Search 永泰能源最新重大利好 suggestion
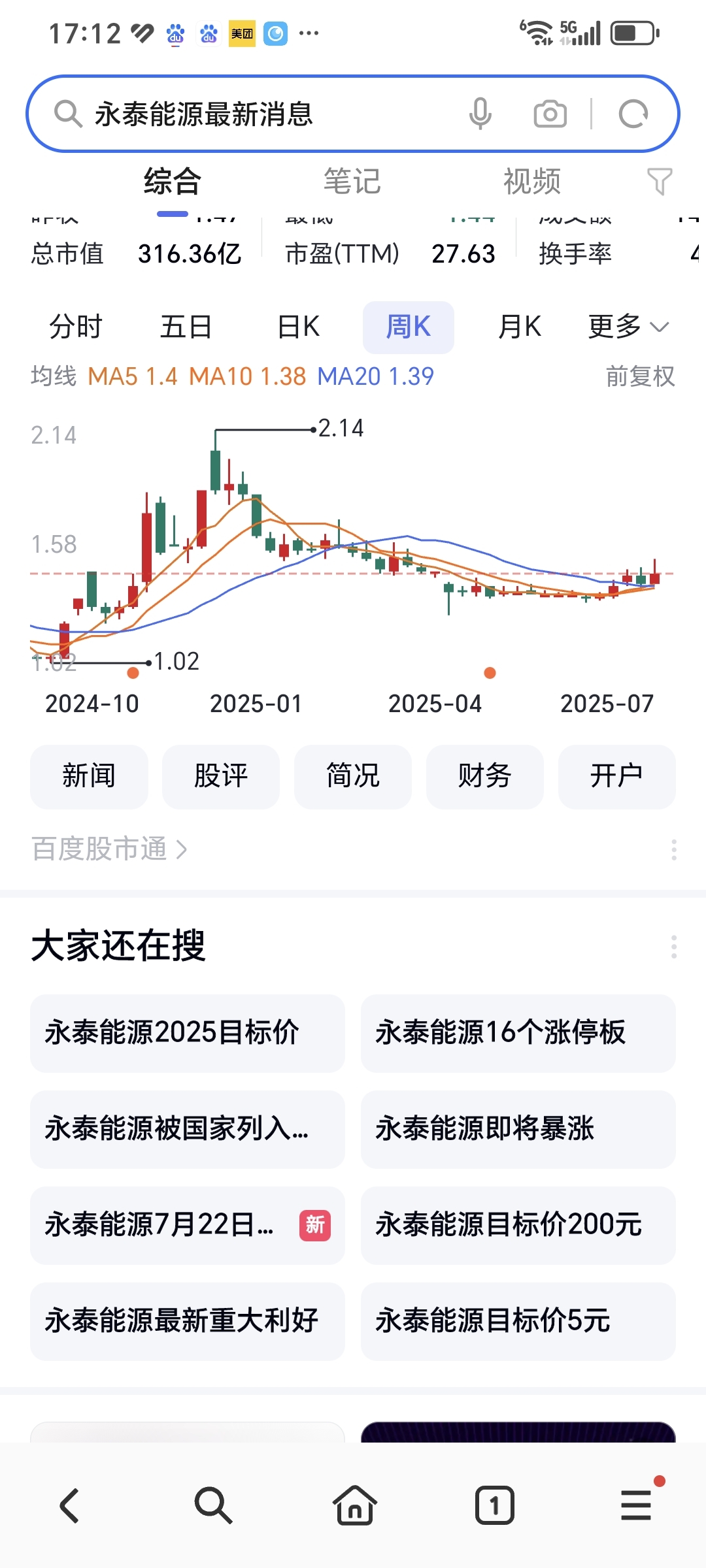 (188, 1321)
